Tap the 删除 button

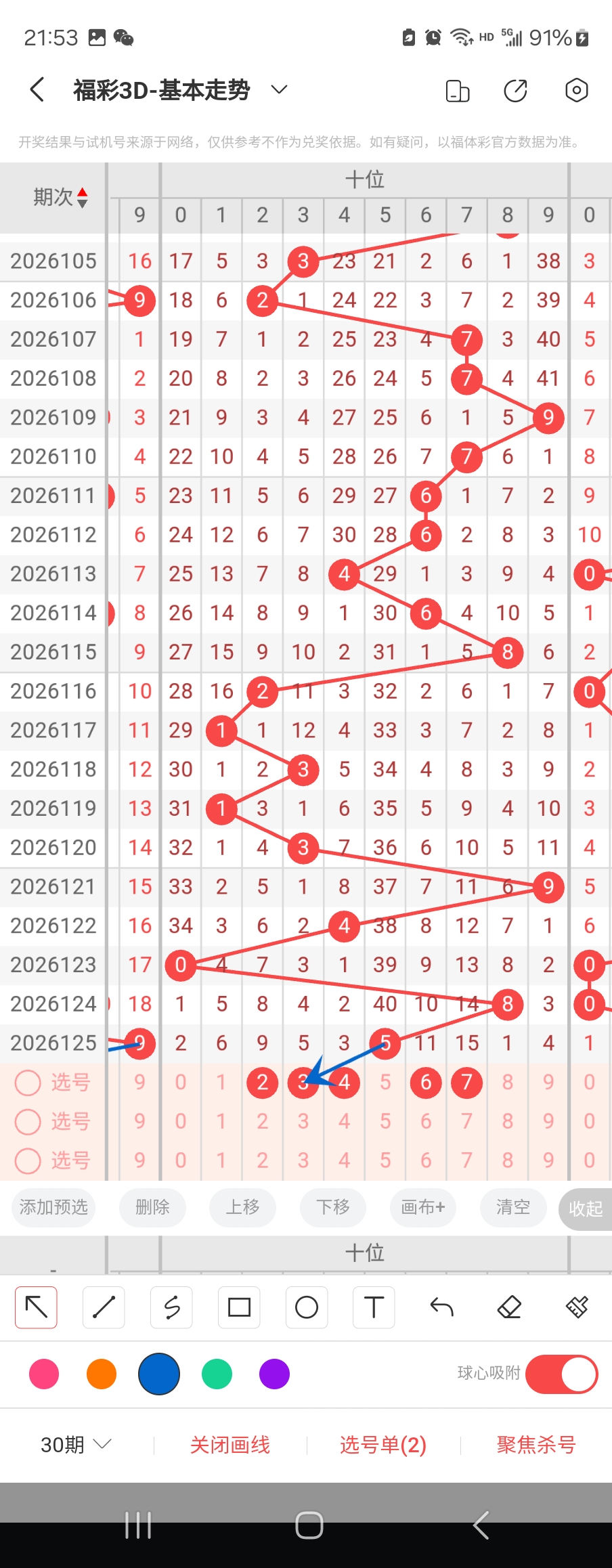pos(152,1207)
